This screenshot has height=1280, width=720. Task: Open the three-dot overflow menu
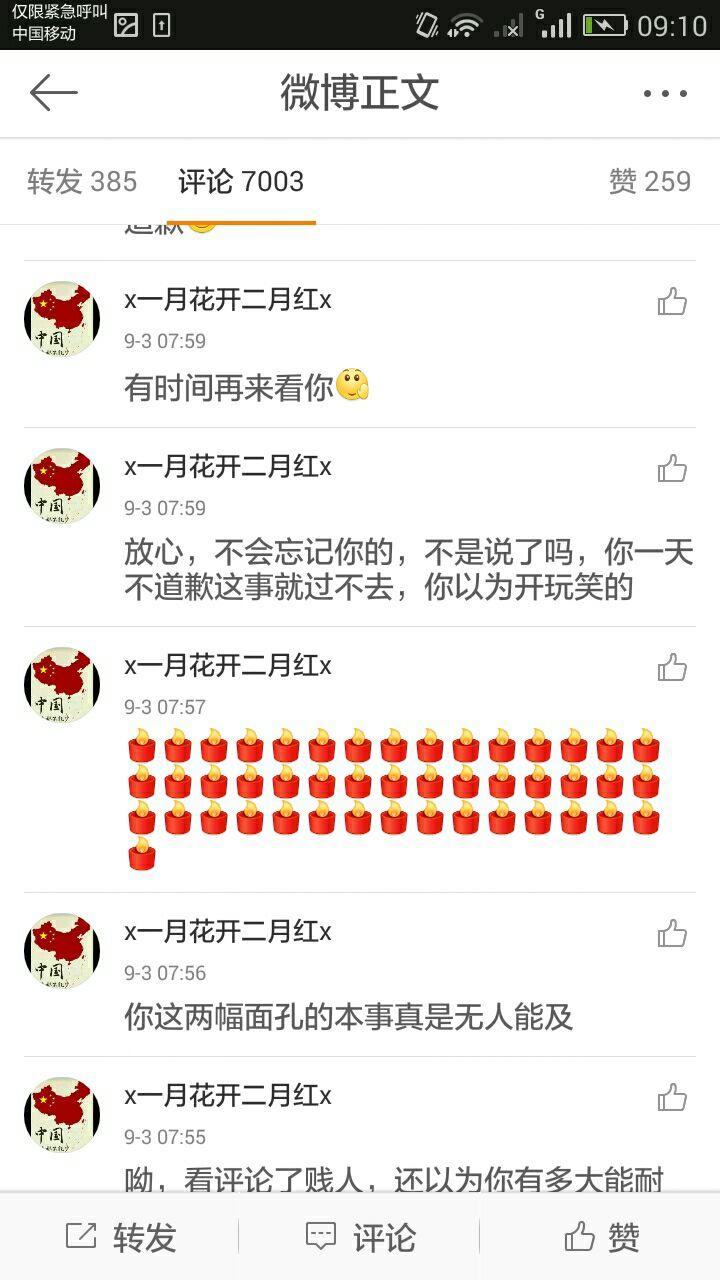point(665,94)
